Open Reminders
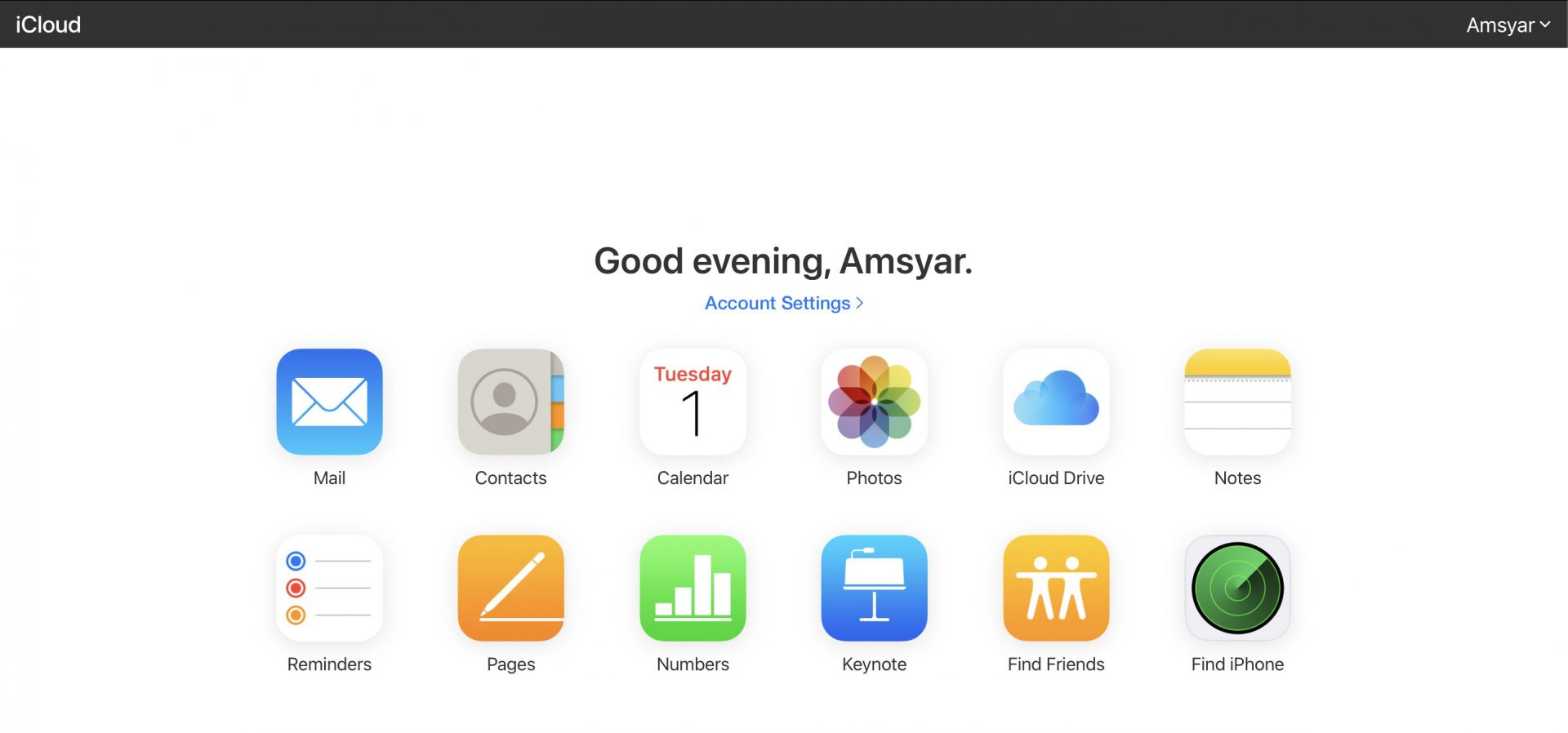Viewport: 1568px width, 733px height. [329, 588]
